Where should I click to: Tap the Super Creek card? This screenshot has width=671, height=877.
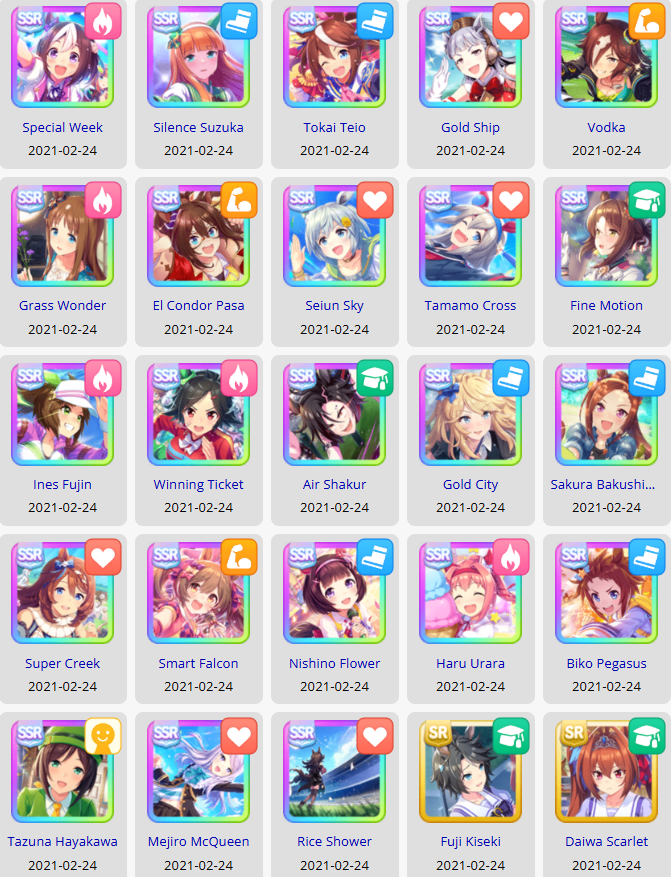63,619
